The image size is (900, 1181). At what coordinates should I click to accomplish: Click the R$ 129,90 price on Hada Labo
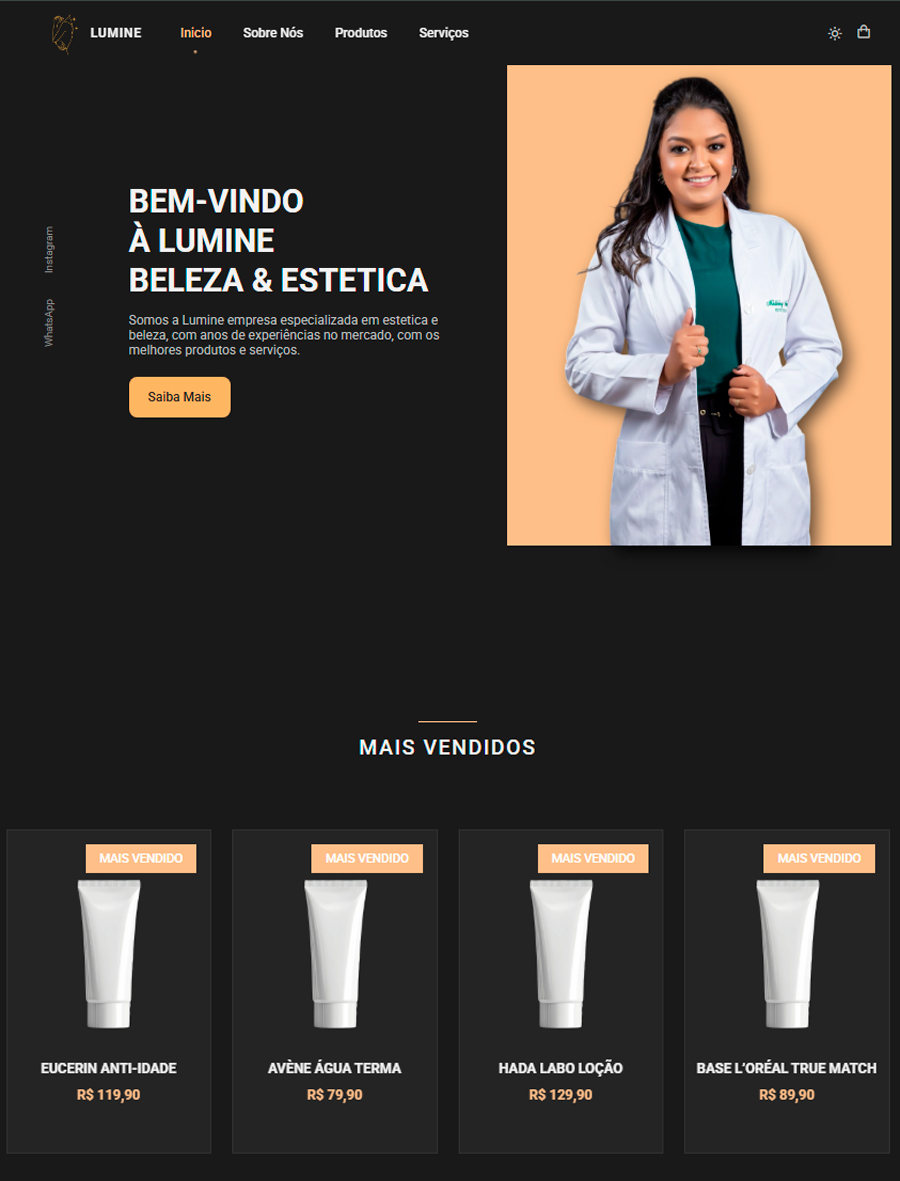point(560,1094)
